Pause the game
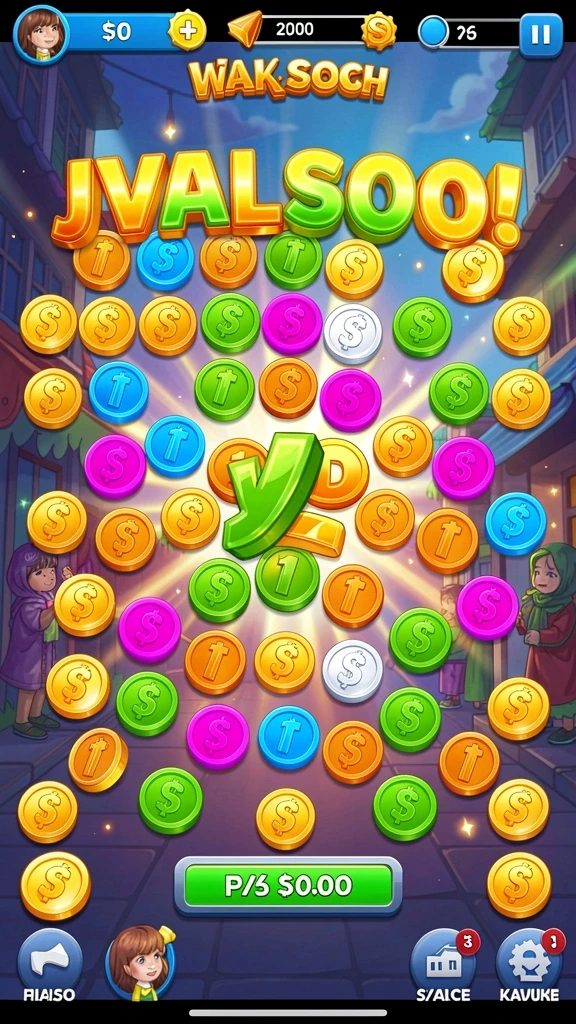The image size is (576, 1024). tap(541, 33)
